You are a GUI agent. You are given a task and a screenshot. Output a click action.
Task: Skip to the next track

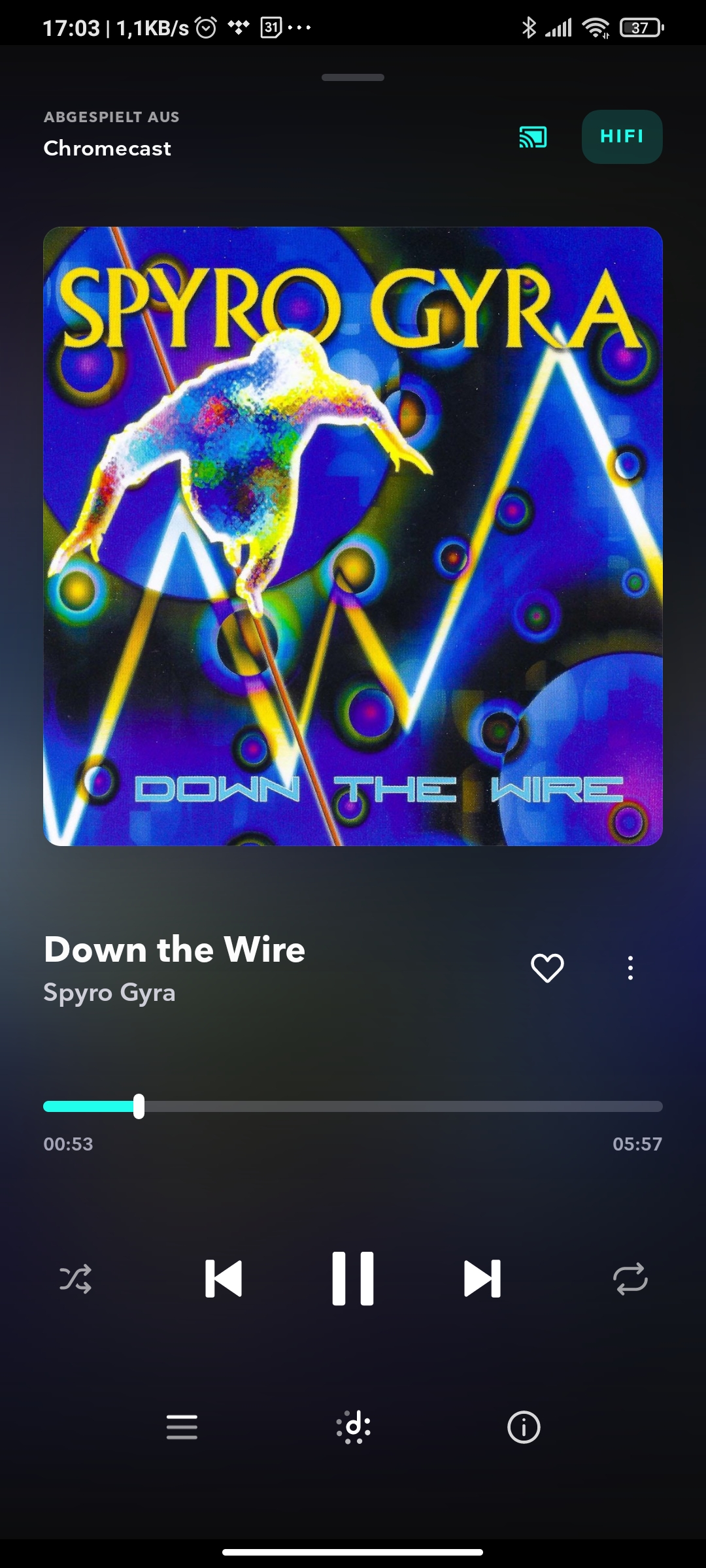click(482, 1279)
